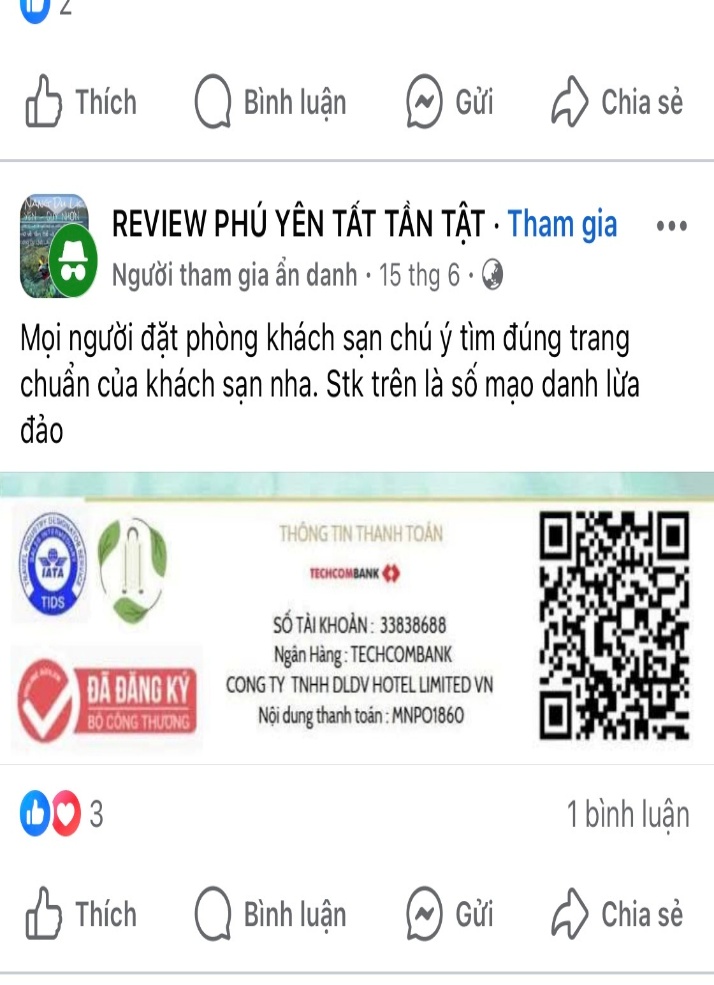This screenshot has width=714, height=985.
Task: Like the Phú Yên review post
Action: click(82, 915)
